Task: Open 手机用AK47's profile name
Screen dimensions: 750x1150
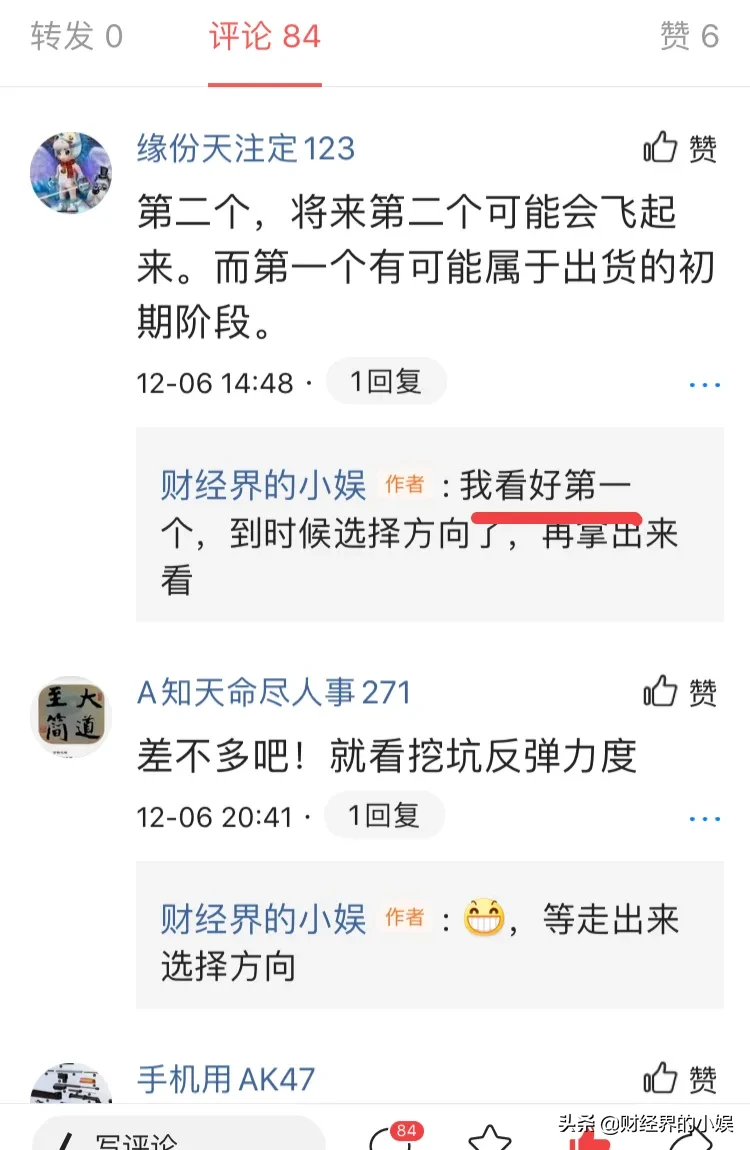Action: click(226, 1080)
